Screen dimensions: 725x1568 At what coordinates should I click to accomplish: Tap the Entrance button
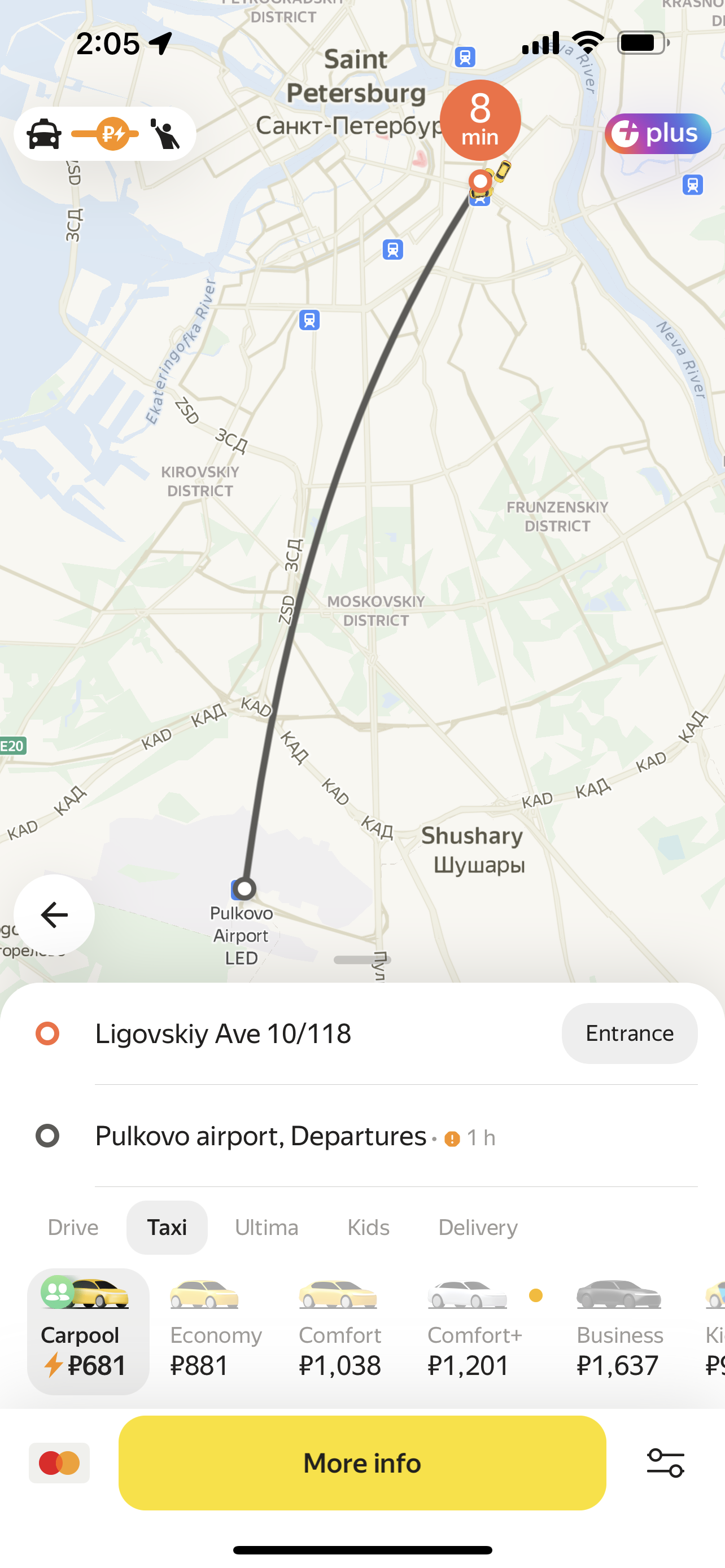(629, 1033)
